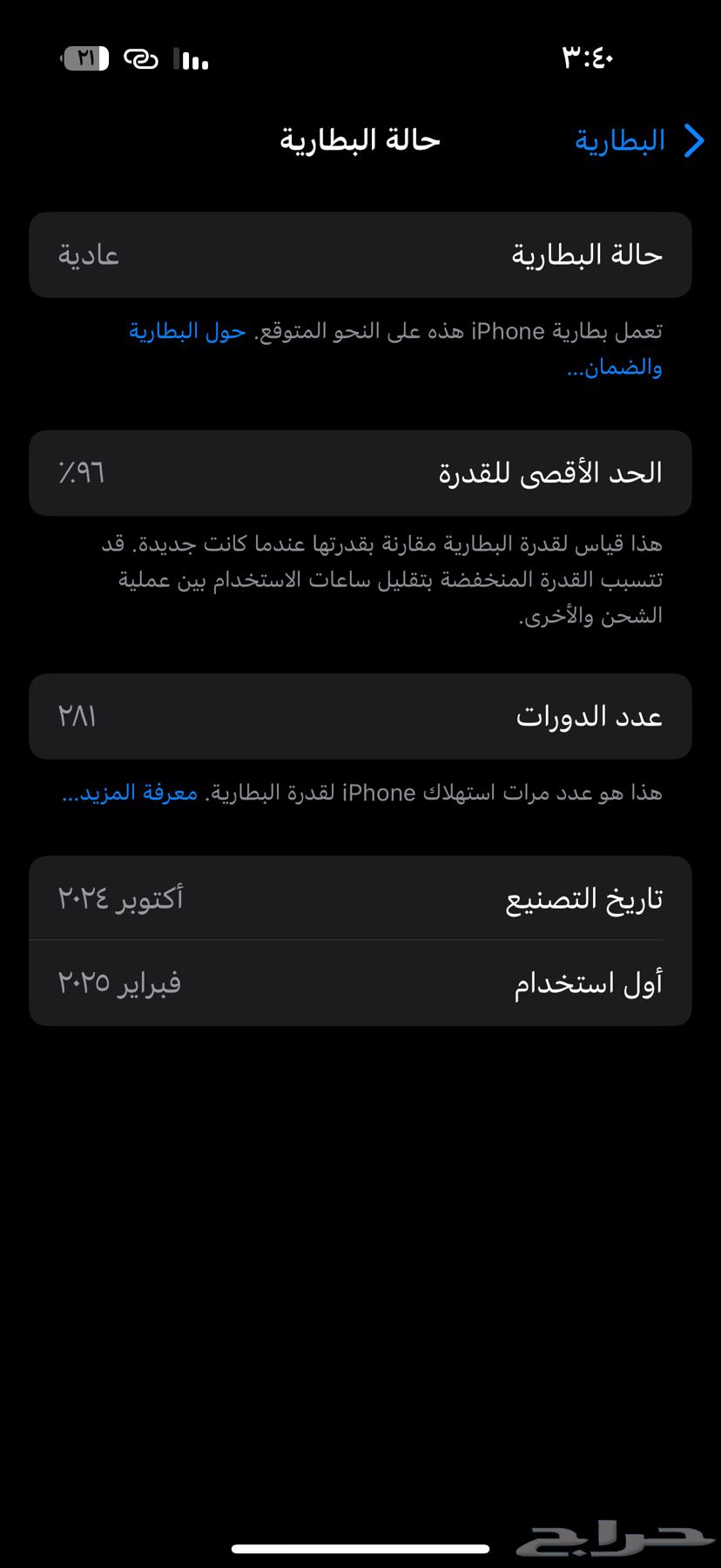Open the معرفة المزيد link about cycle count
The image size is (721, 1568).
coord(131,793)
